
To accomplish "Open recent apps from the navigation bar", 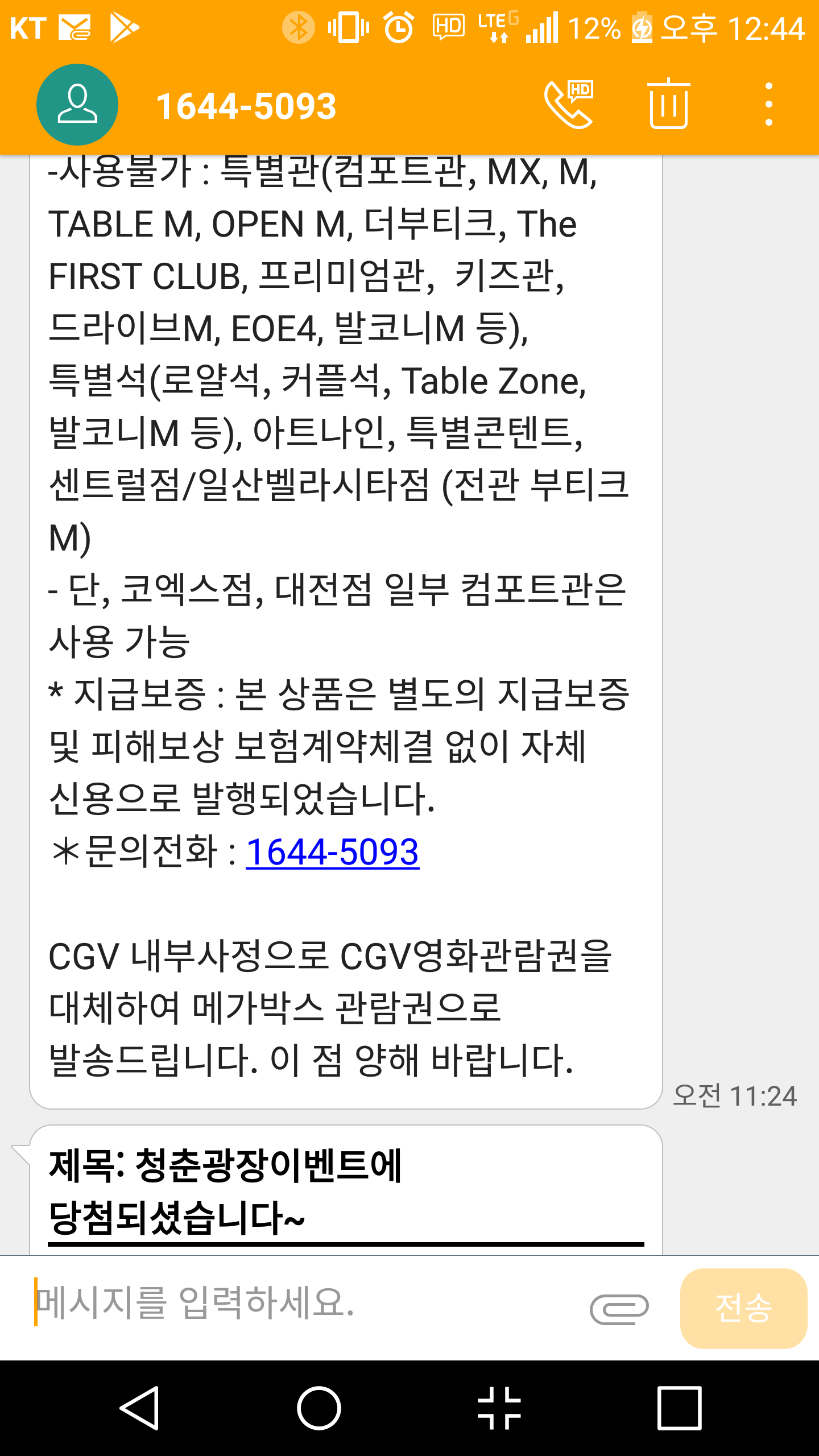I will click(679, 1408).
